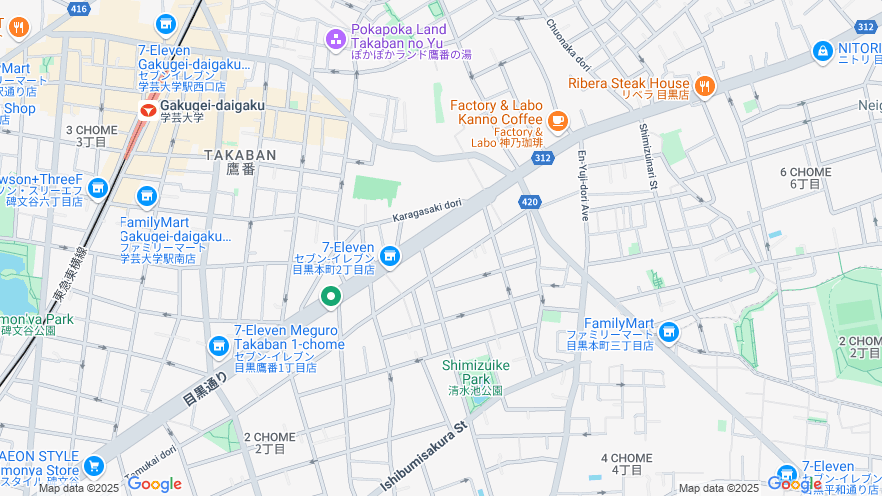Tap the green location marker pin
882x496 pixels.
331,296
